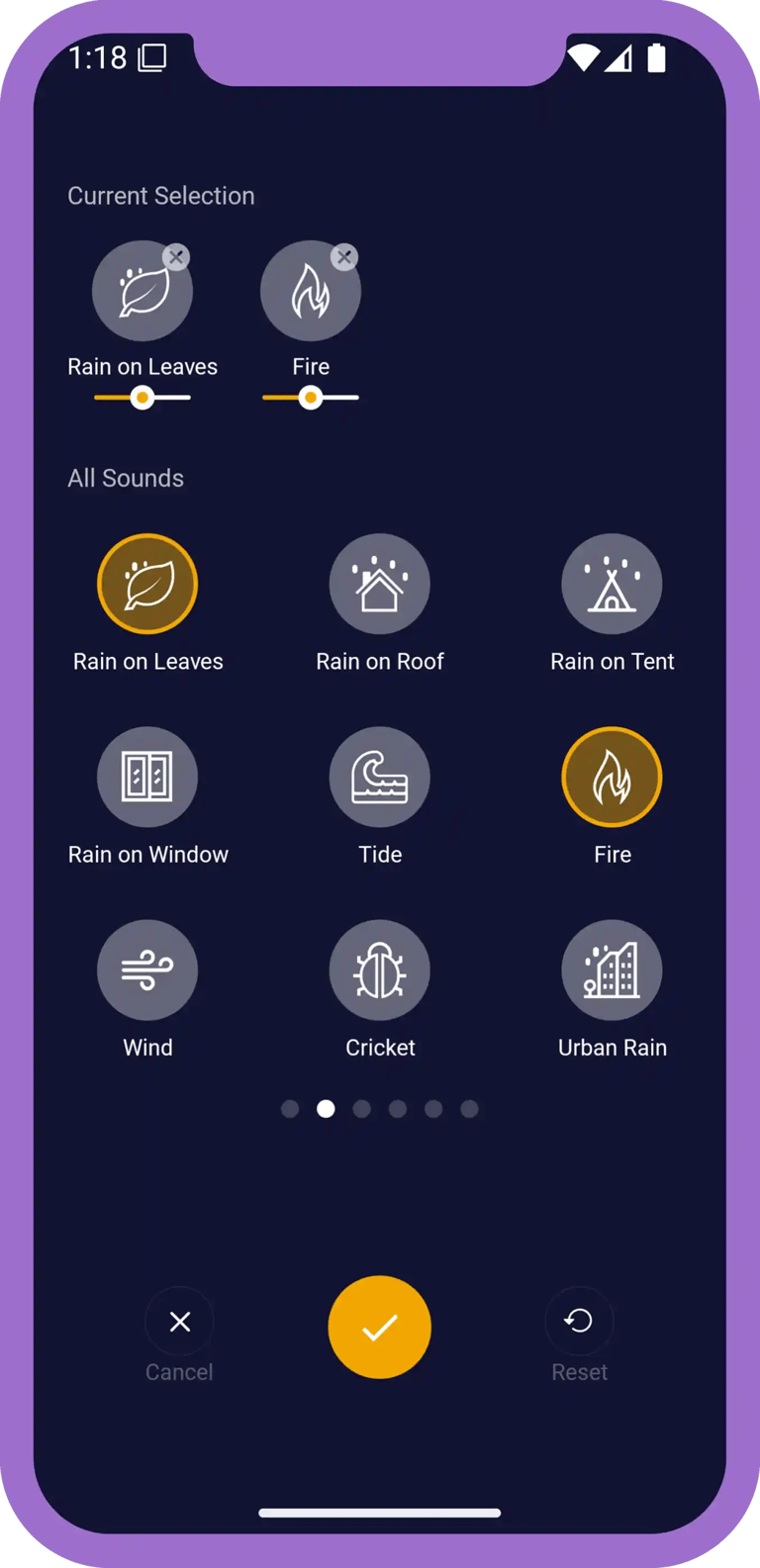Cancel the sound selection
The height and width of the screenshot is (1568, 760).
click(x=179, y=1322)
